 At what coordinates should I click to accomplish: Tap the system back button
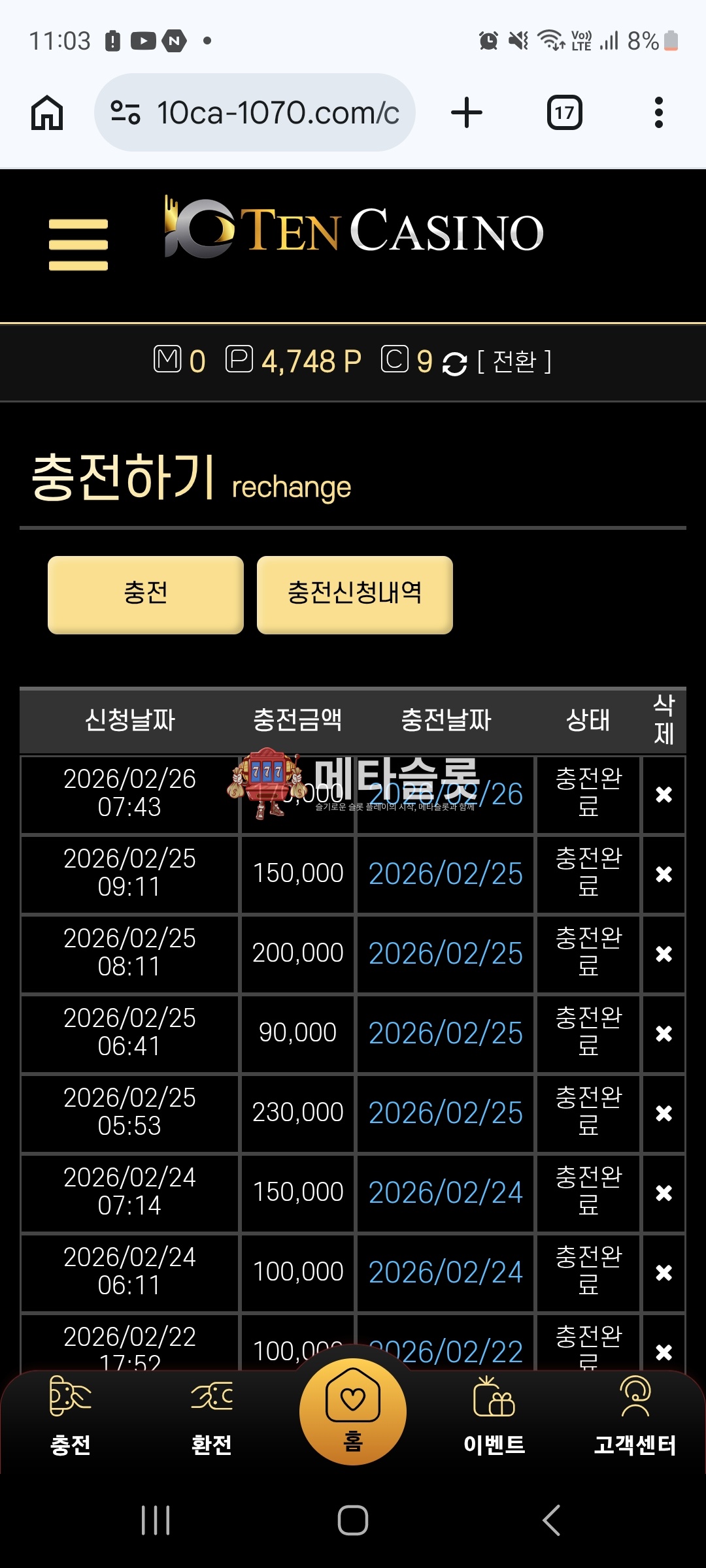click(551, 1520)
